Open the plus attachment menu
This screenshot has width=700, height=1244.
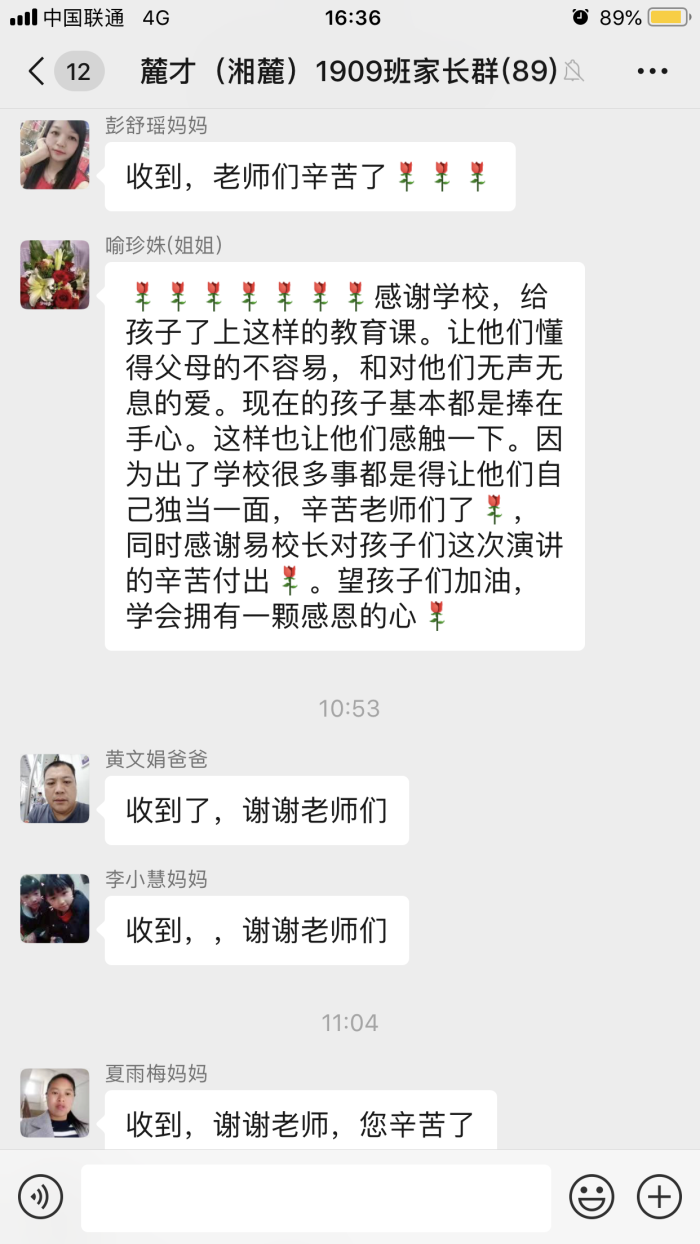point(658,1196)
